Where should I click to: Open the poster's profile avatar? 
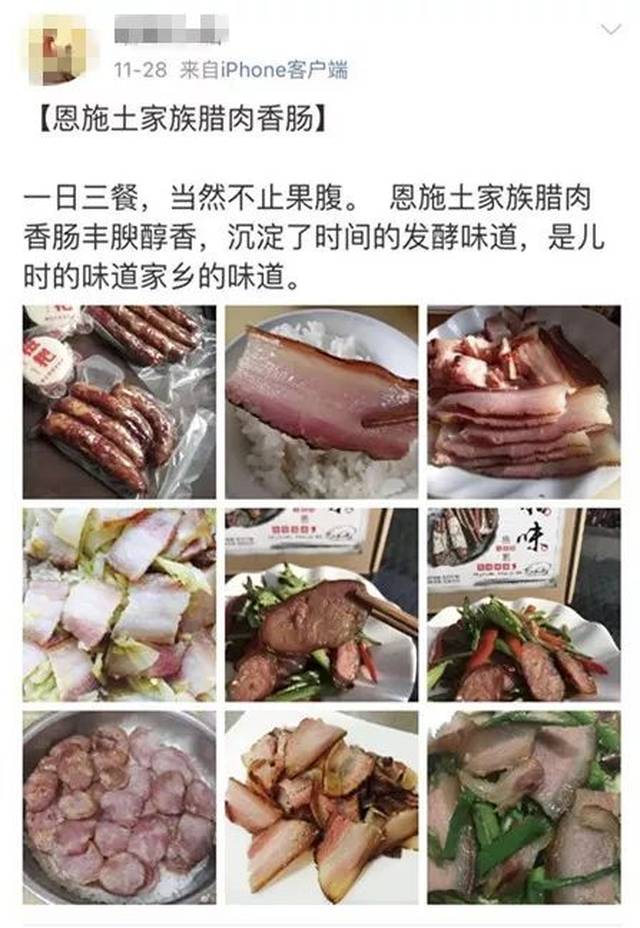tap(58, 49)
